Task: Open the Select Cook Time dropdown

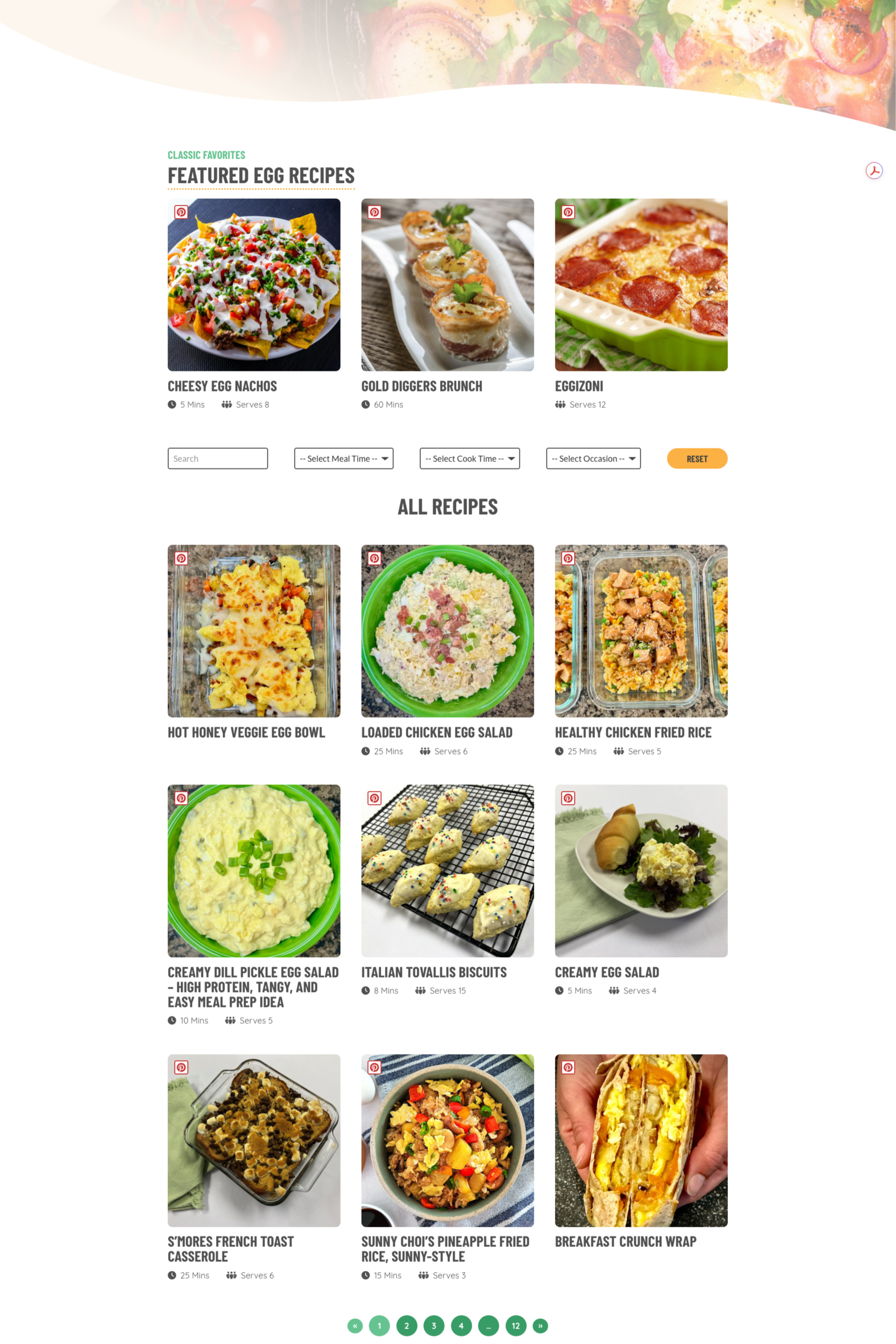Action: pyautogui.click(x=469, y=458)
